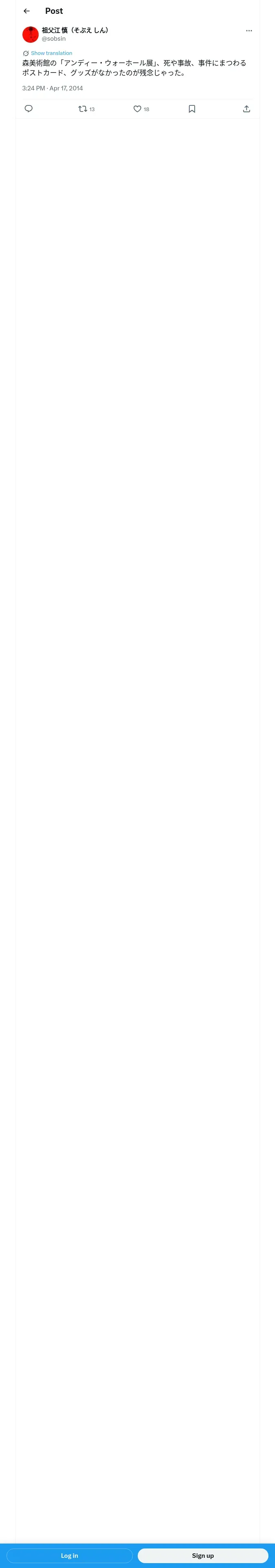Open the profile picture of @sobsin
This screenshot has height=1568, width=275.
point(31,34)
